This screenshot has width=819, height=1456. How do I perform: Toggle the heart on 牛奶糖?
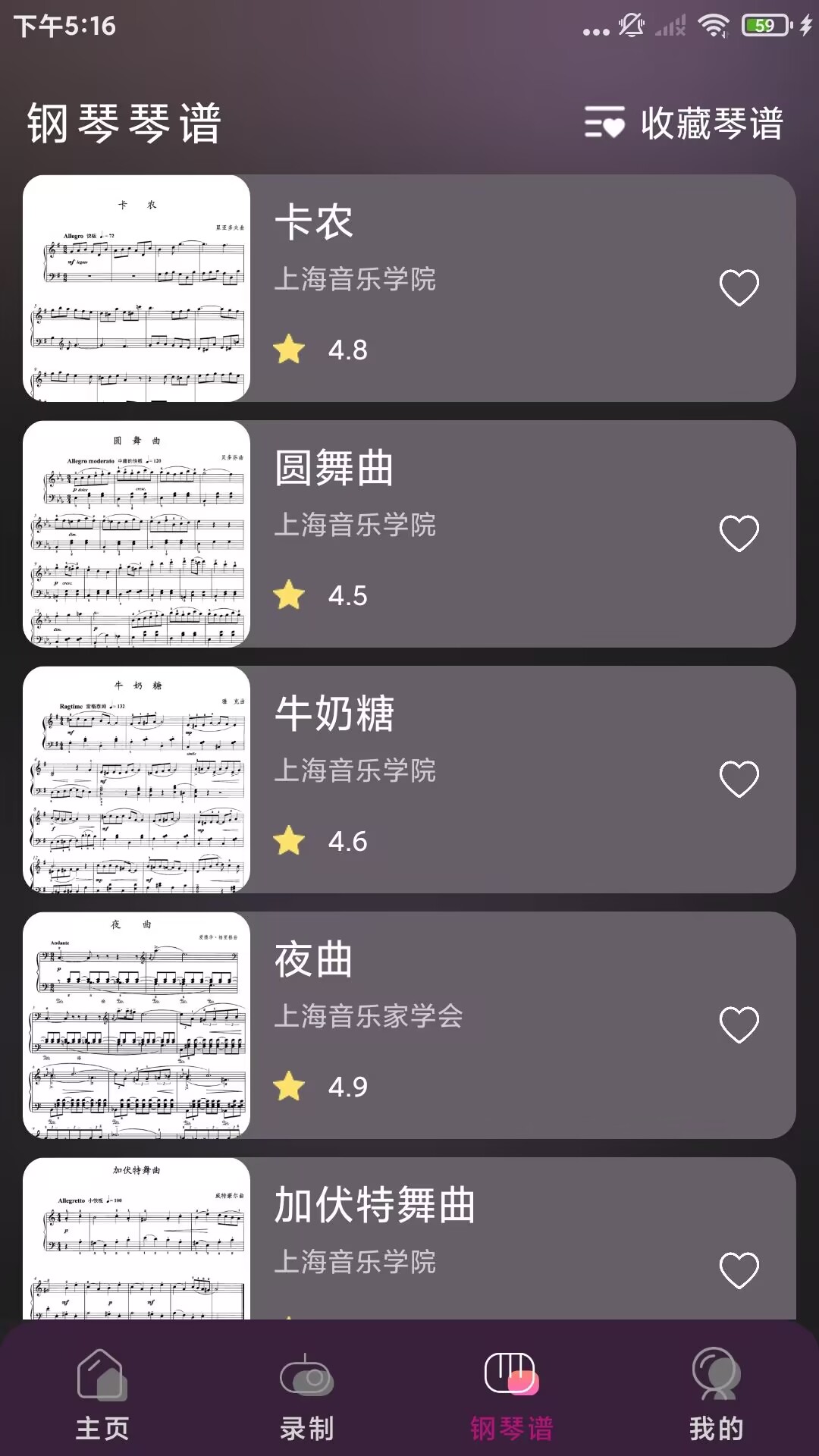739,778
